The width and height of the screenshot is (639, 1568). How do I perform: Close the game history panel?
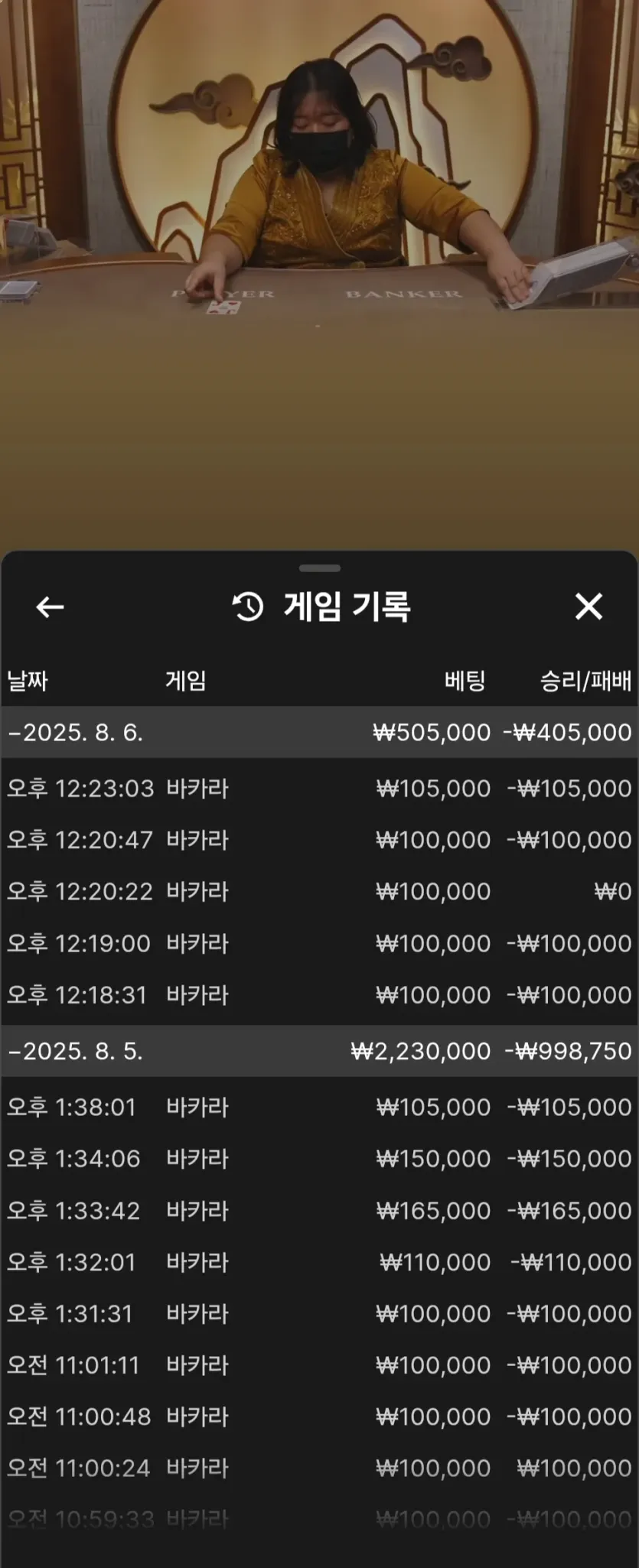click(588, 607)
